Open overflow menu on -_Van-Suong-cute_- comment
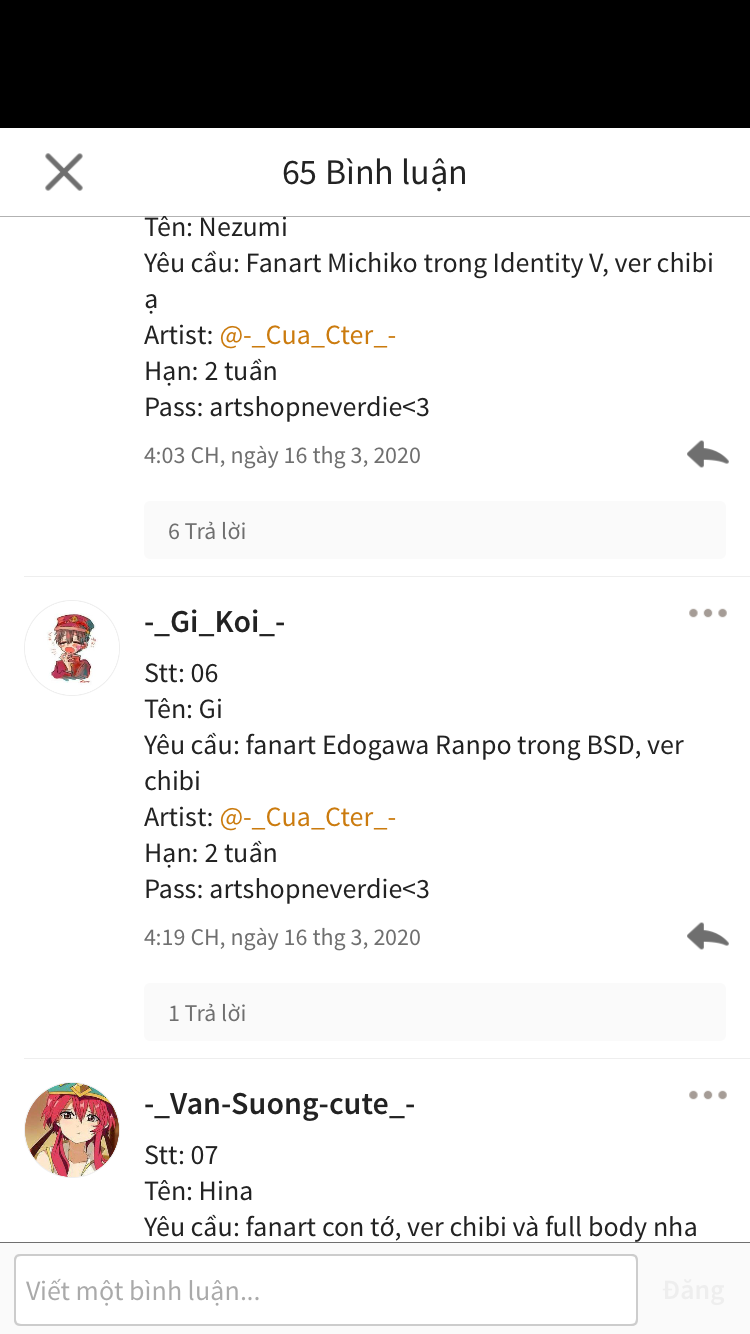Viewport: 750px width, 1334px height. click(x=707, y=1096)
